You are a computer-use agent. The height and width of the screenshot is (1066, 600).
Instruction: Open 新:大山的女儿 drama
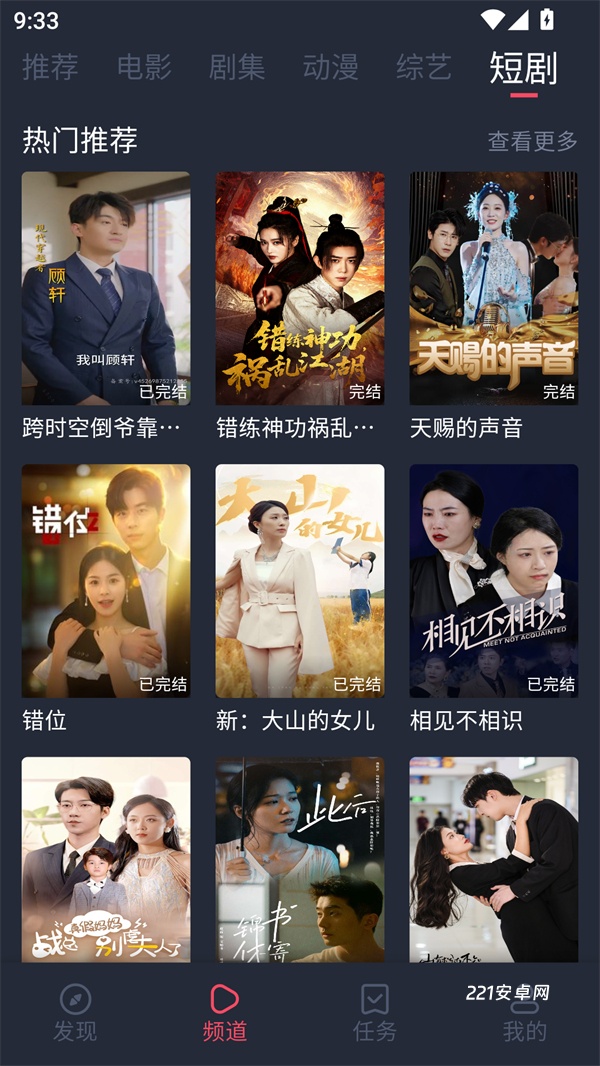click(x=300, y=580)
